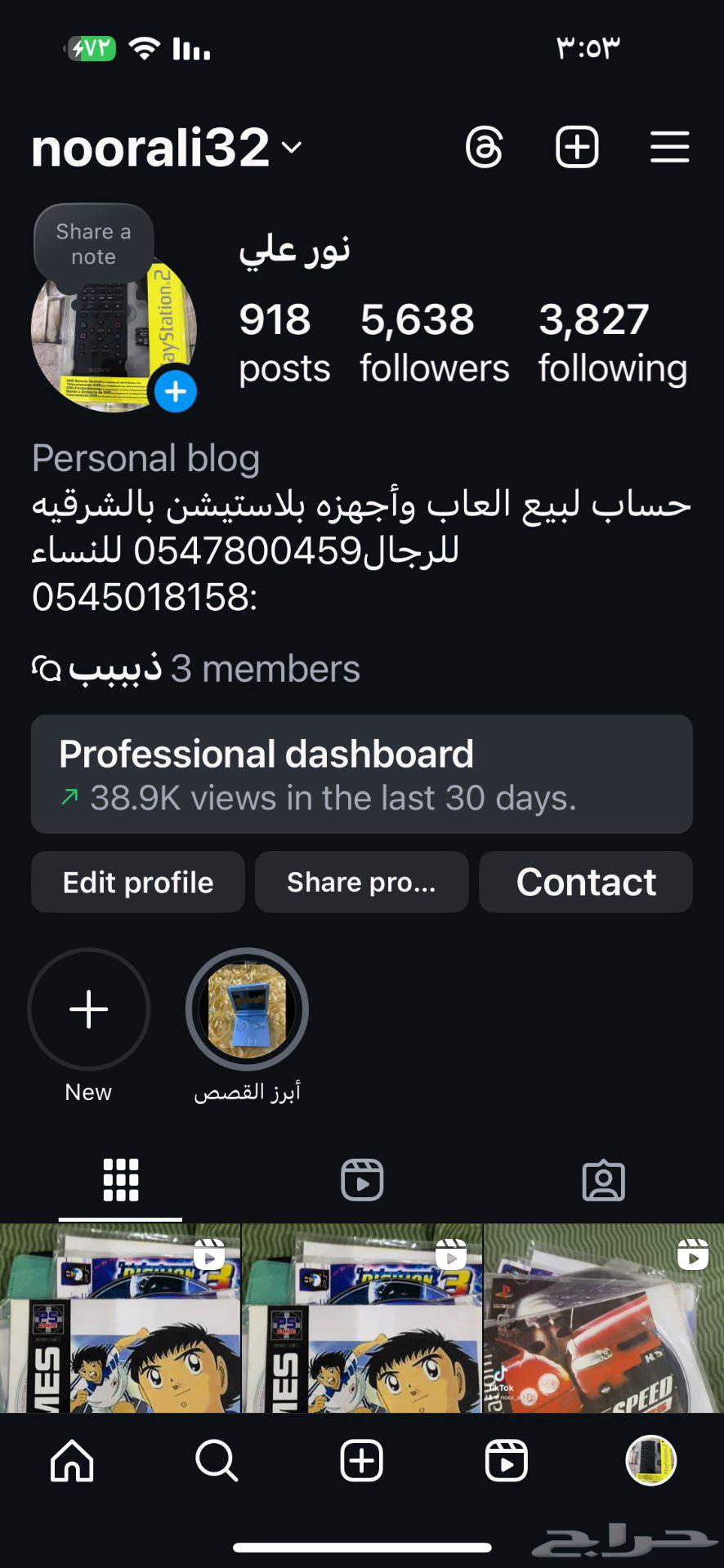
Task: Select the posts grid tab
Action: [x=120, y=1180]
